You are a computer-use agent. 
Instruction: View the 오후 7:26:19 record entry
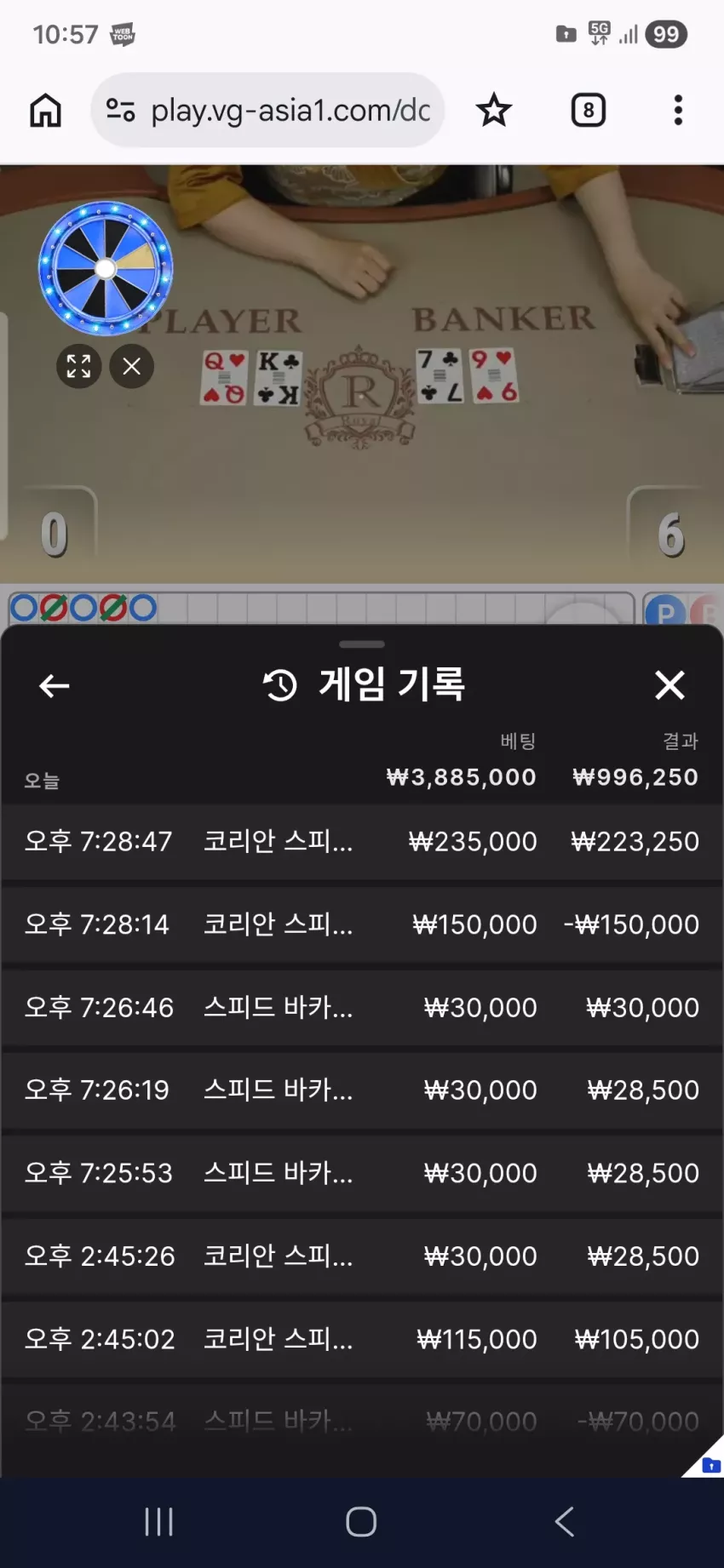point(362,1090)
